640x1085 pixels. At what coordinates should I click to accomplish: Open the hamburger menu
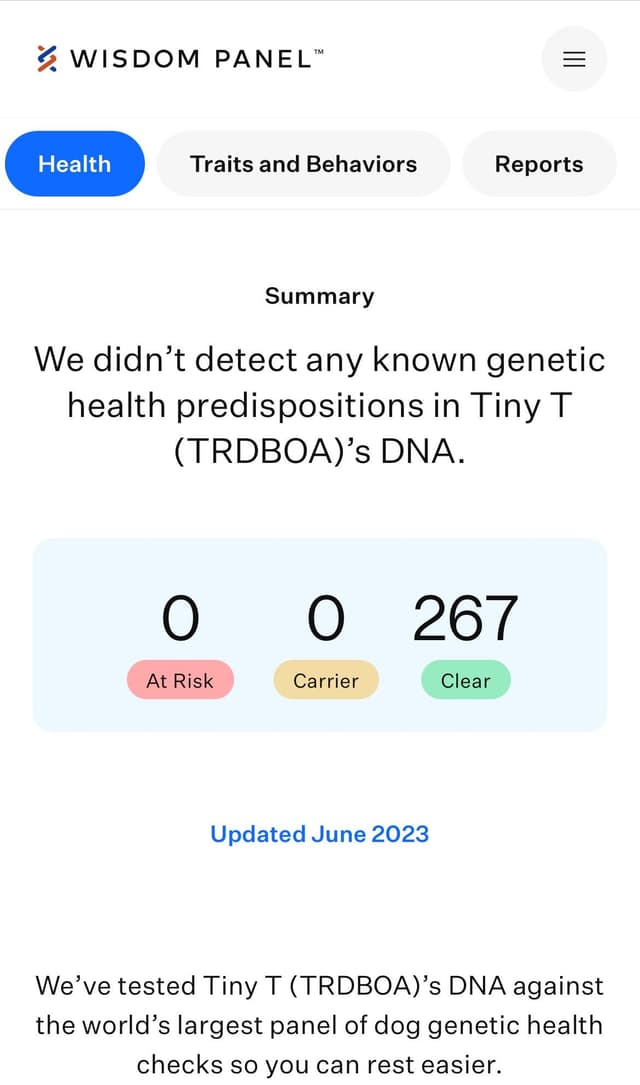click(x=574, y=59)
